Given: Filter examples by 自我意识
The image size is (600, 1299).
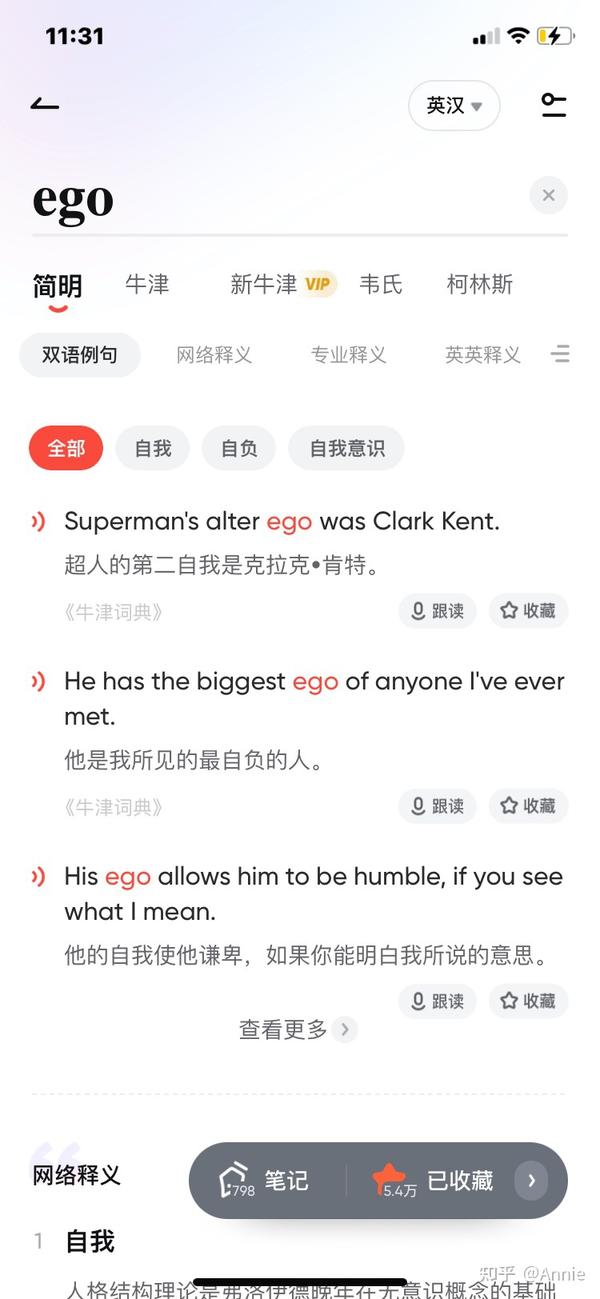Looking at the screenshot, I should coord(347,449).
